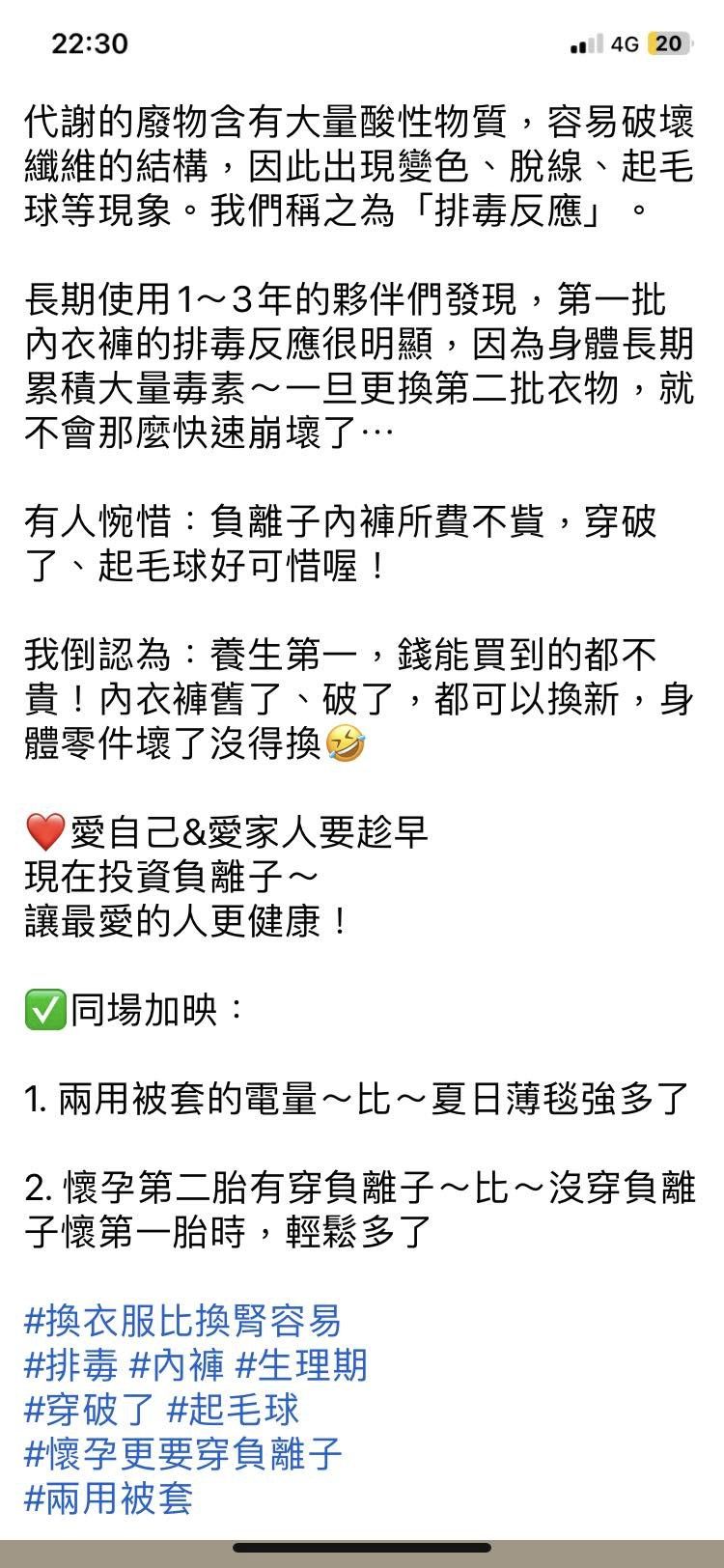The height and width of the screenshot is (1568, 724).
Task: Tap the #排毒 hashtag
Action: pos(70,1364)
